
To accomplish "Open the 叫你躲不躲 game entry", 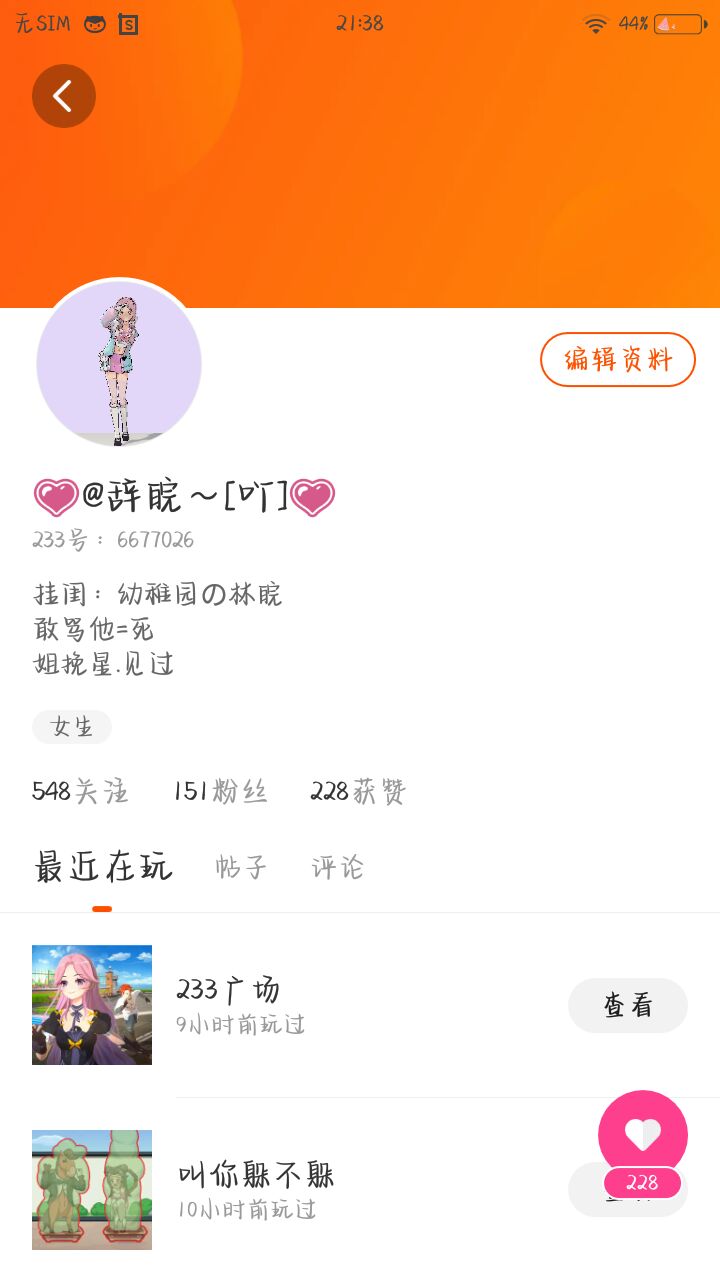I will pos(256,1188).
